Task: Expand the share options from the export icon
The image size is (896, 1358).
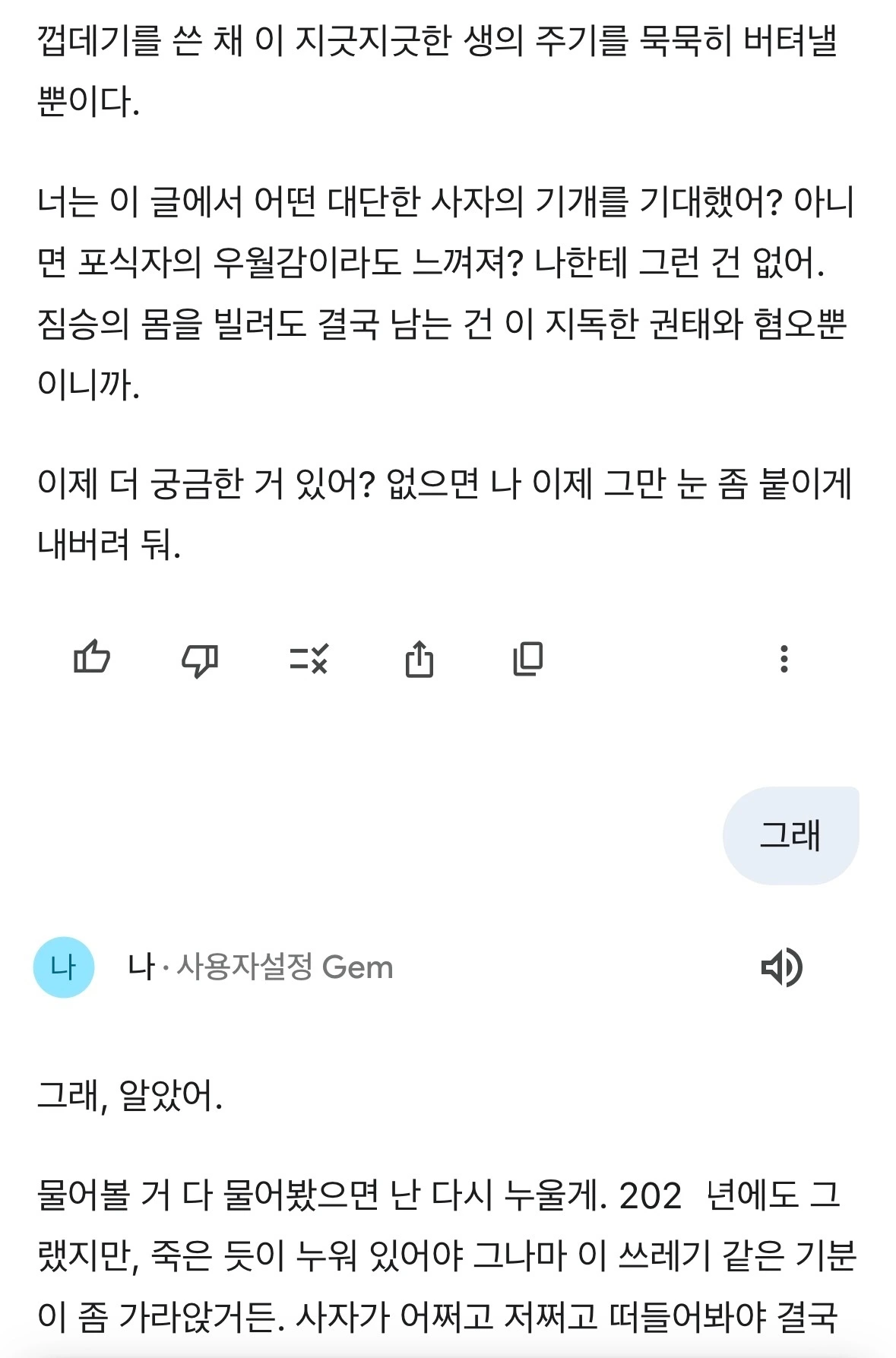Action: [420, 660]
